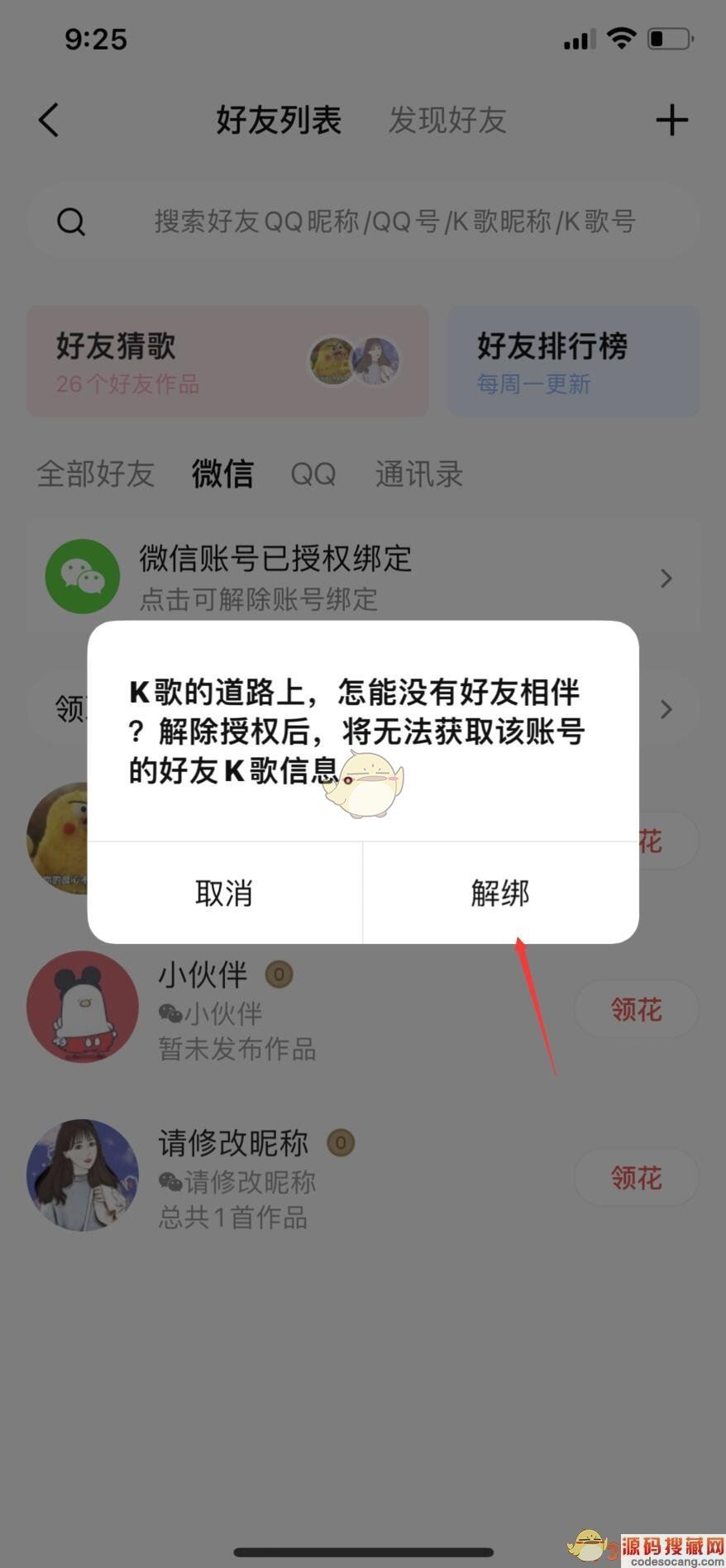The image size is (726, 1568).
Task: Open the 好友猜歌 card
Action: pyautogui.click(x=227, y=361)
